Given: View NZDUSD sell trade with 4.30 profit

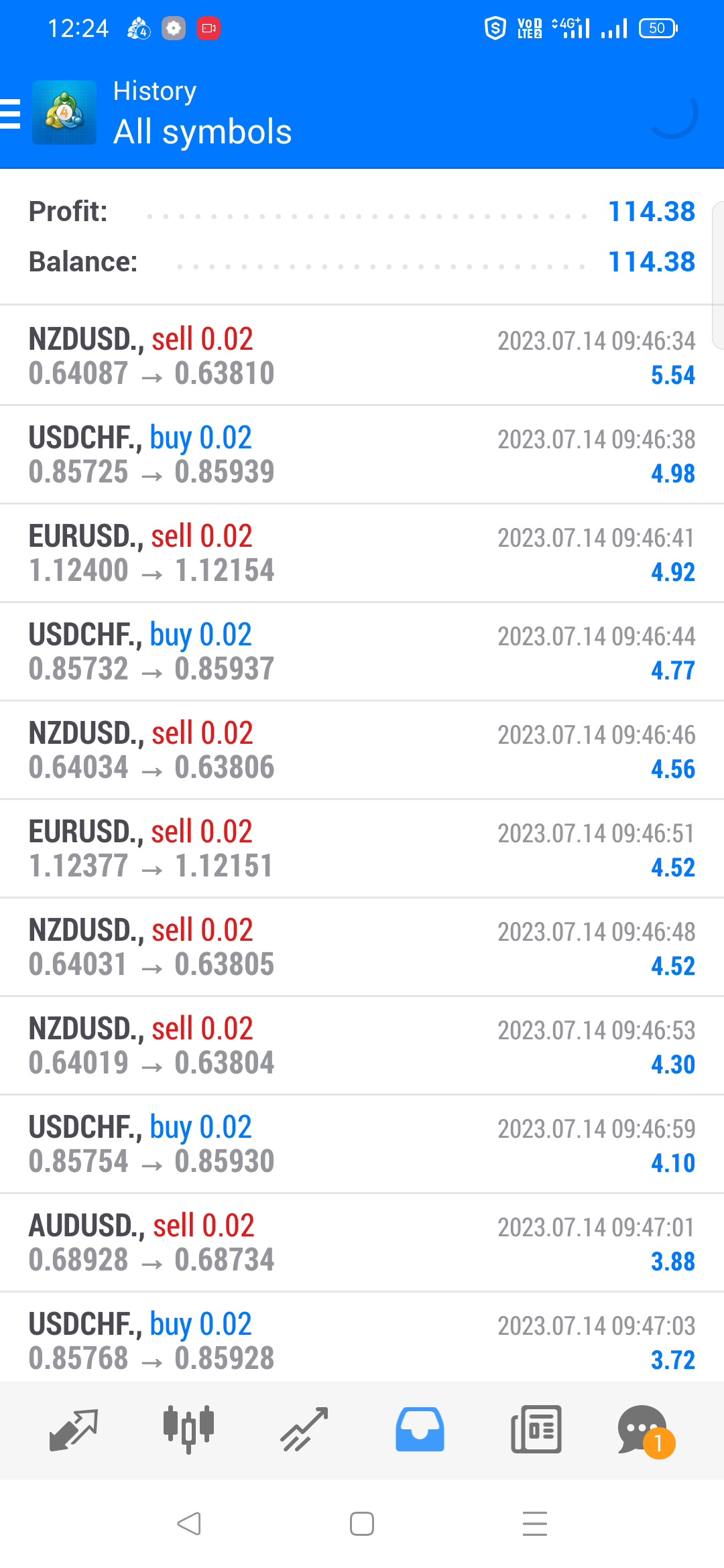Looking at the screenshot, I should point(362,1045).
